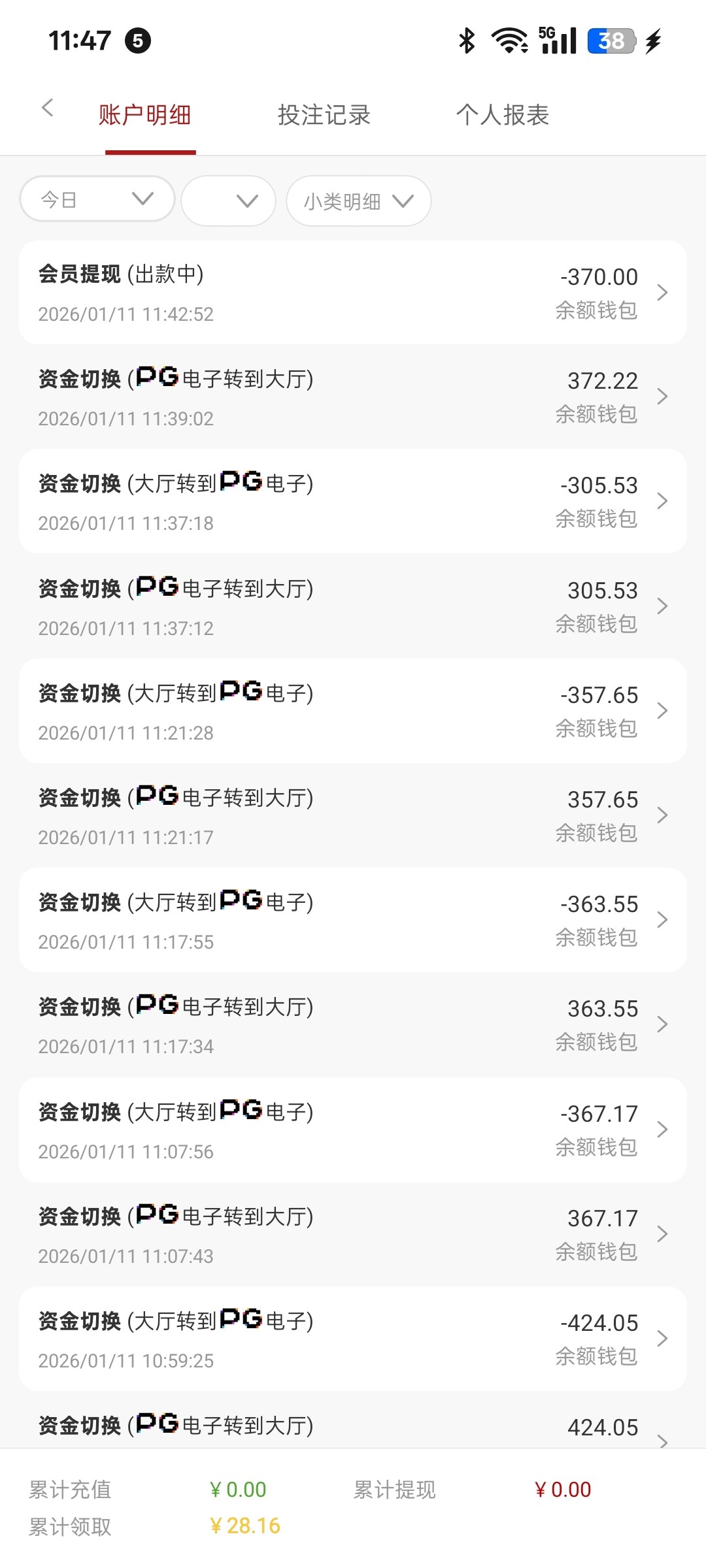This screenshot has width=706, height=1568.
Task: Open the -424.05 transfer at 10:59:25
Action: click(x=353, y=1339)
